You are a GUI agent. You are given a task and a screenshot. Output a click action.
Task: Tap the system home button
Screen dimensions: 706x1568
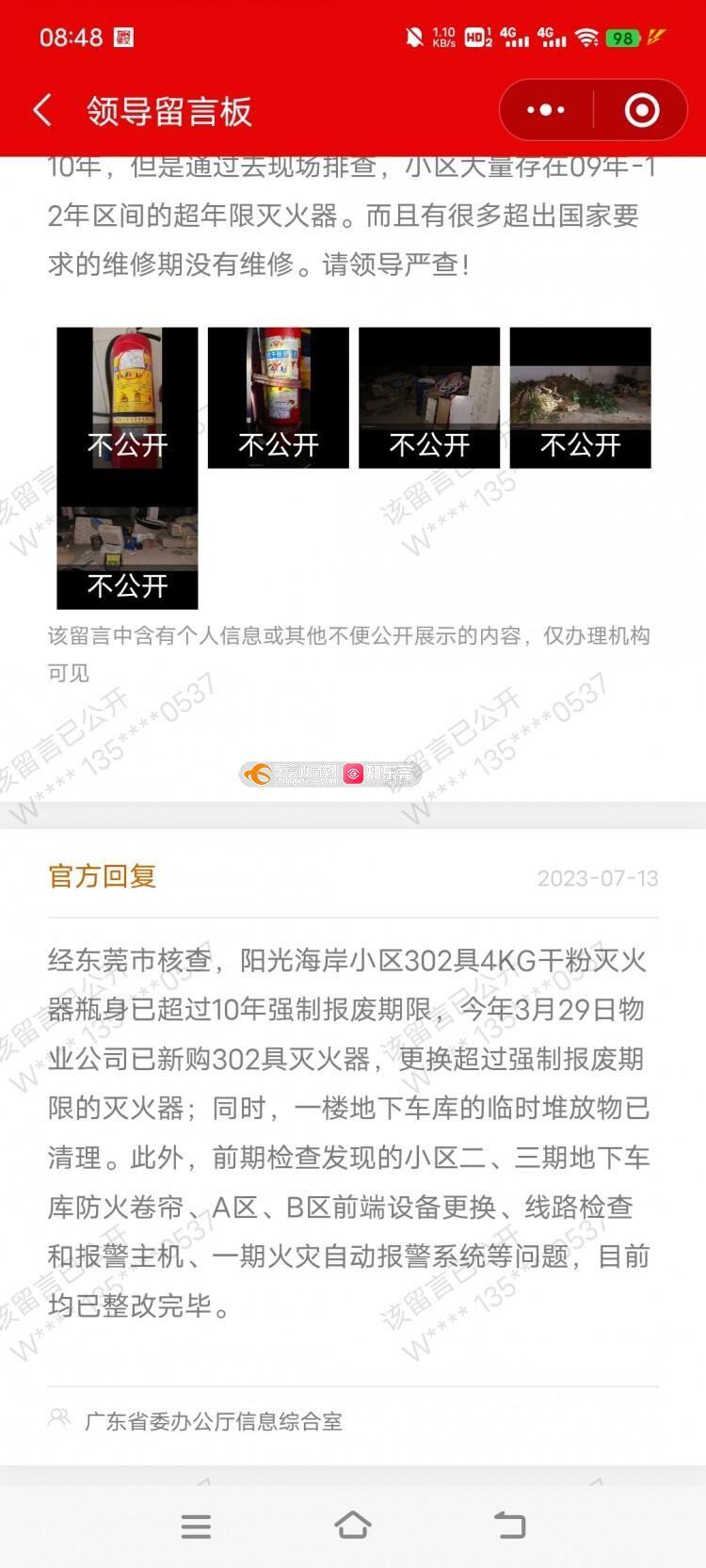(353, 1525)
